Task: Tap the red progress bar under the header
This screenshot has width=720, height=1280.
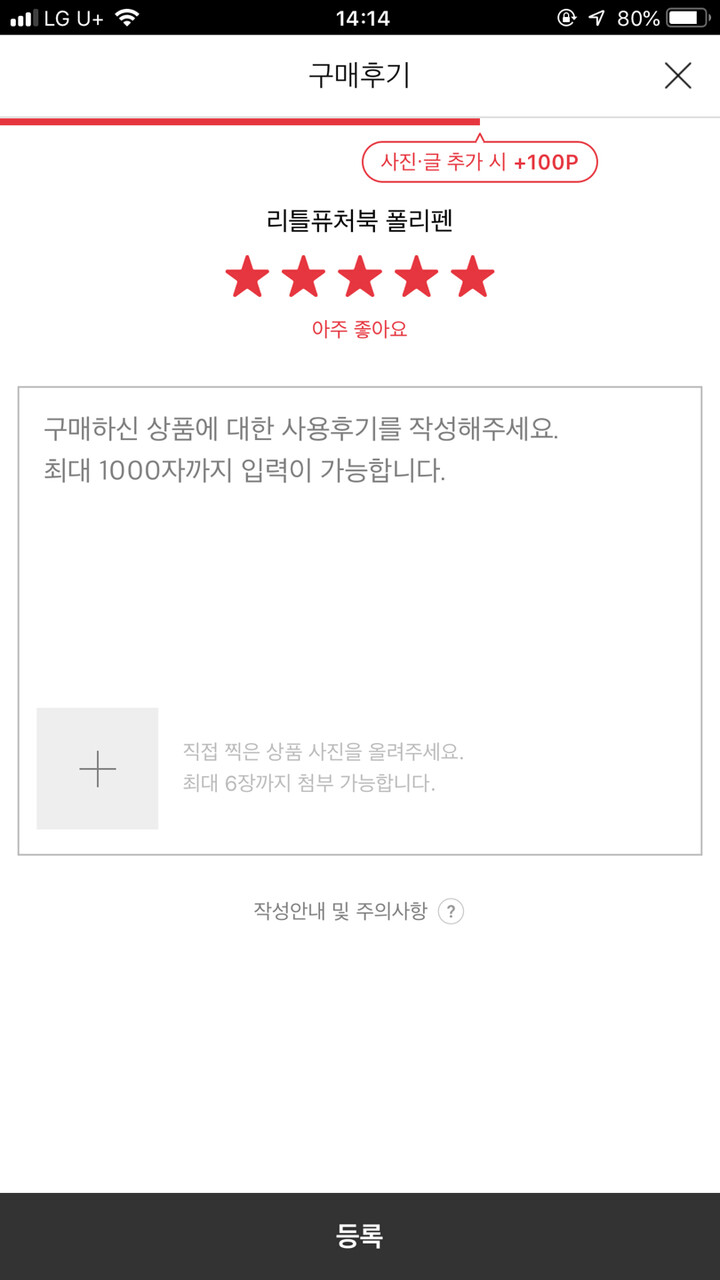Action: (240, 119)
